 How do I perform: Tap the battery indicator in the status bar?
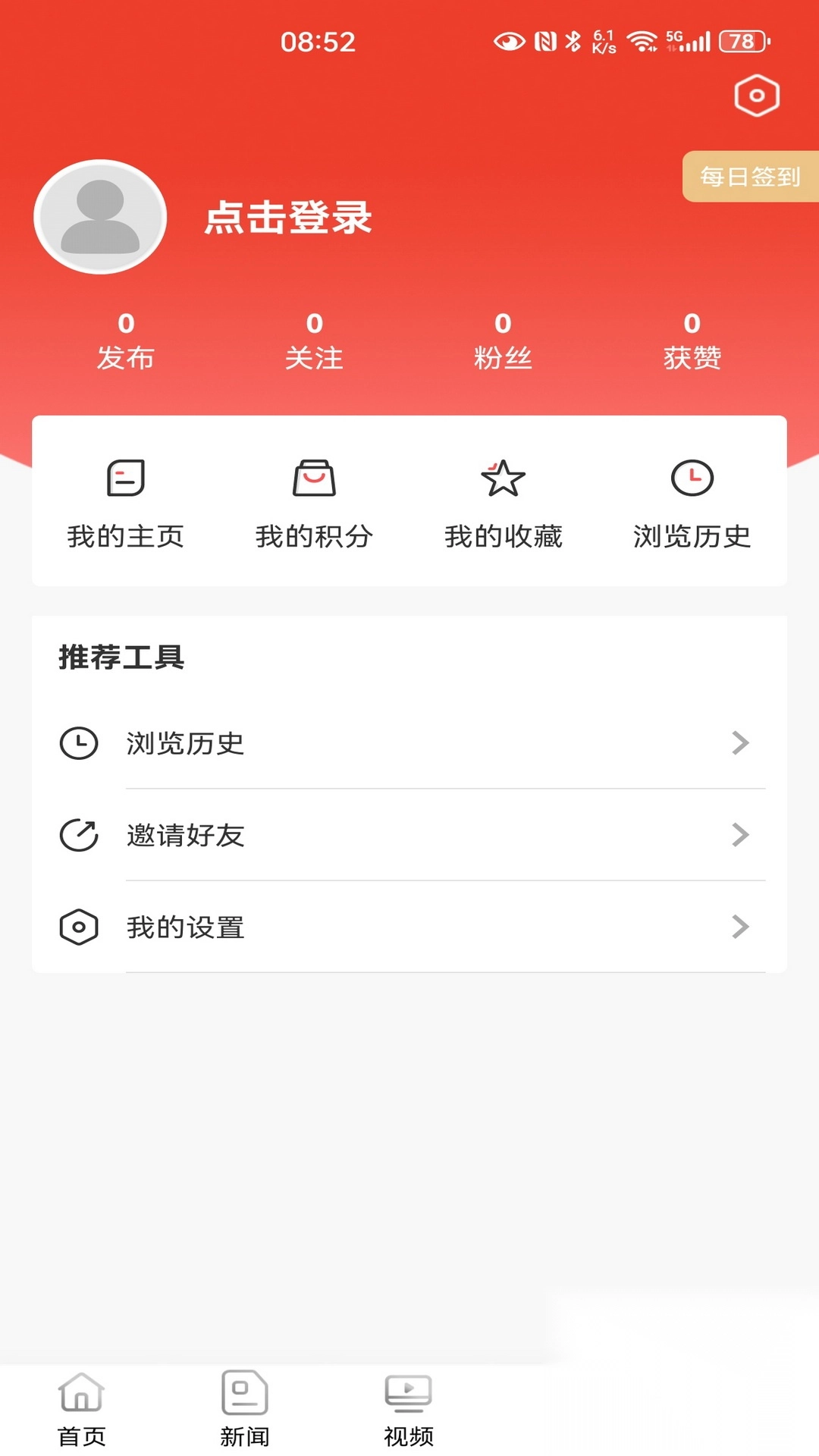pyautogui.click(x=740, y=41)
